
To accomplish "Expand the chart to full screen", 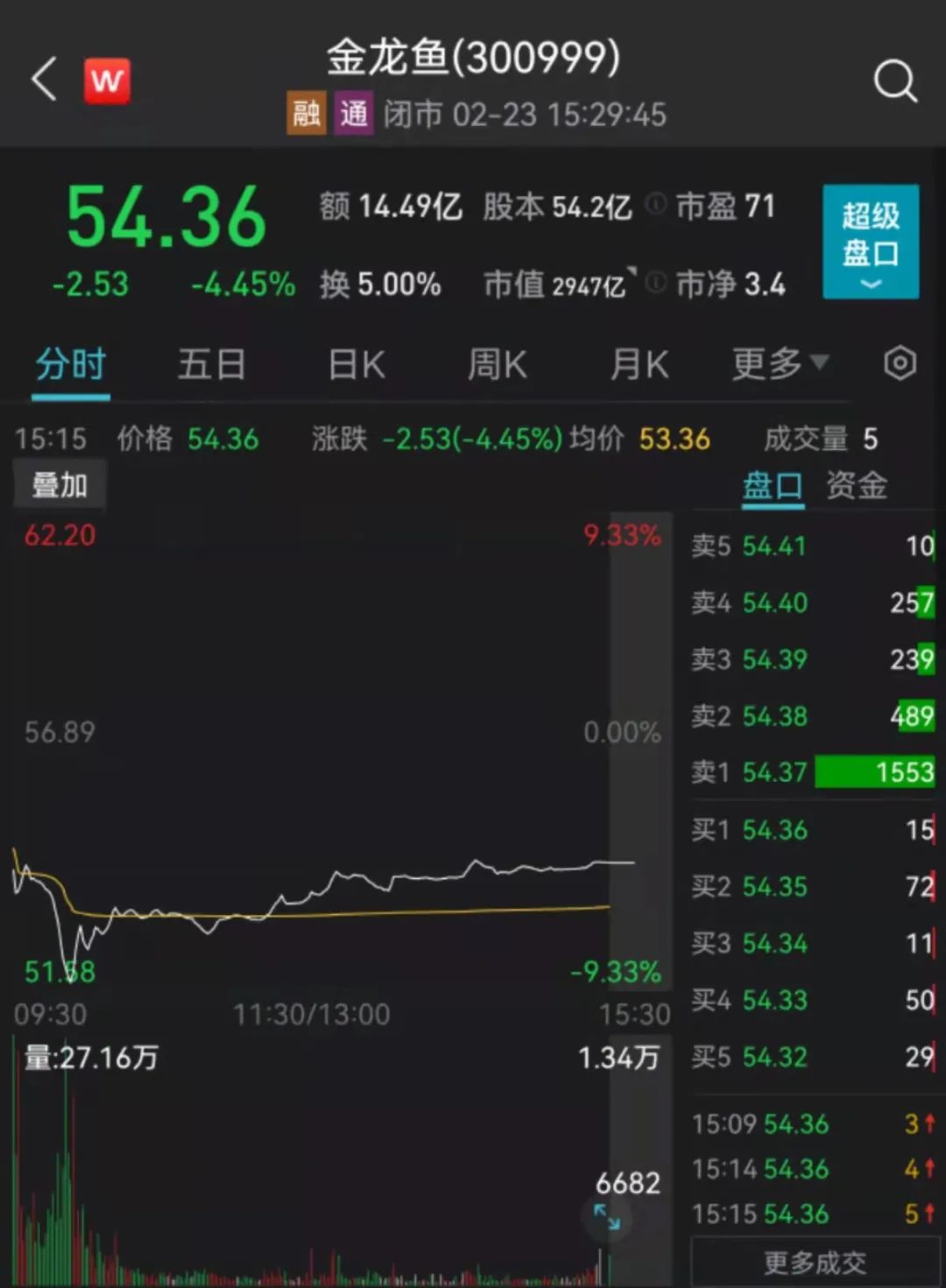I will 606,1216.
